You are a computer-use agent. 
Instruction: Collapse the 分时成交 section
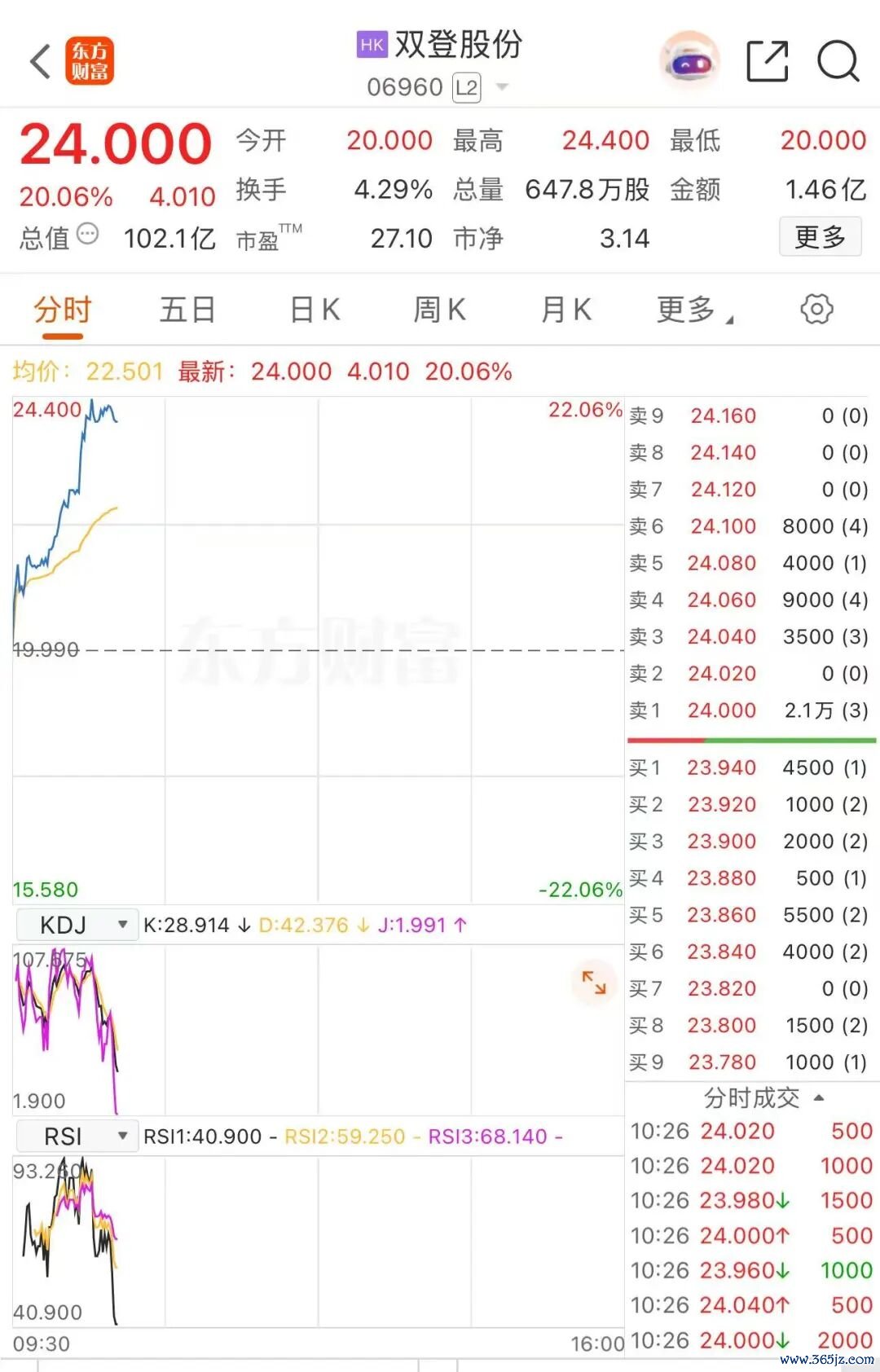(818, 1098)
